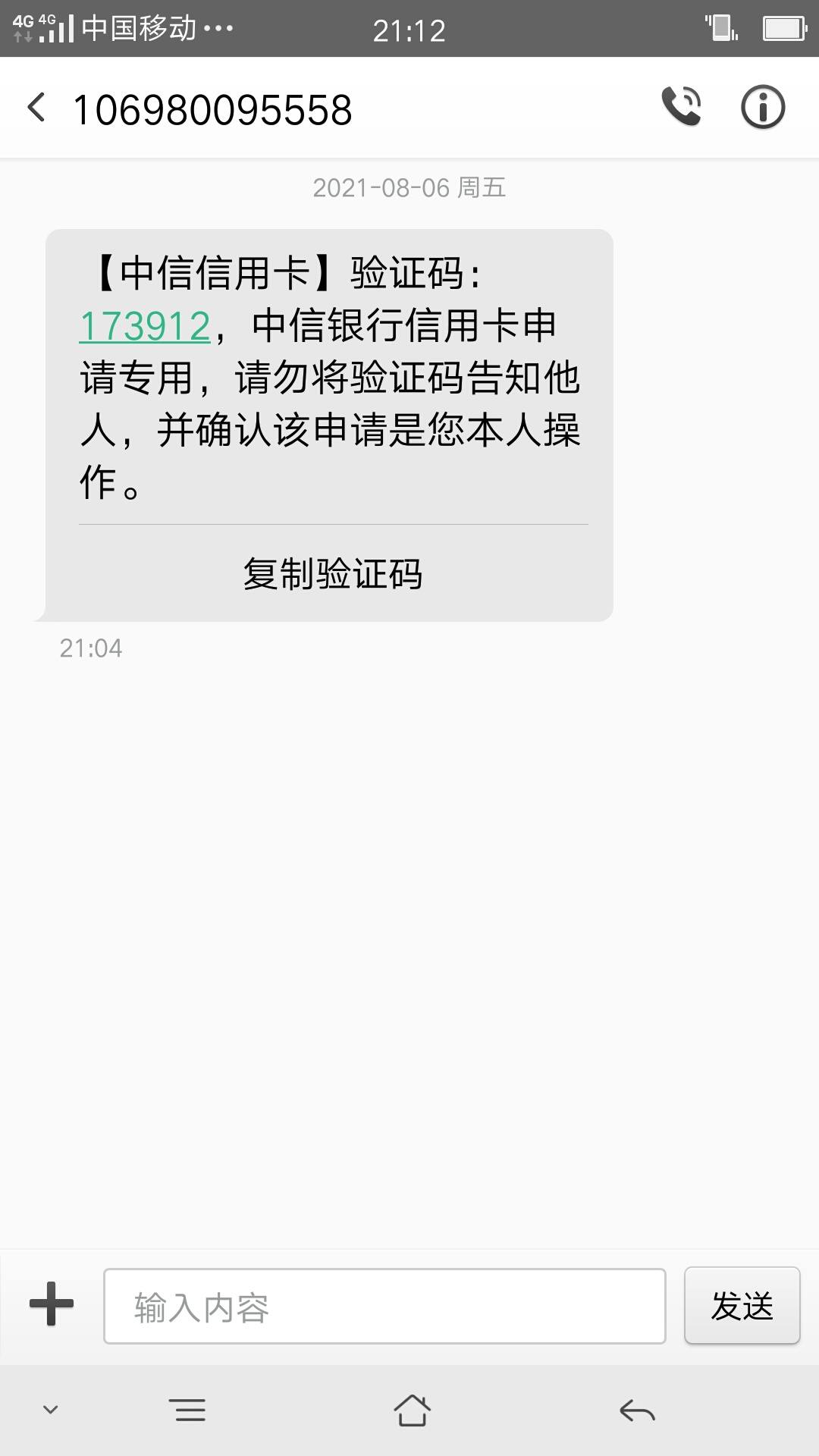Image resolution: width=819 pixels, height=1456 pixels.
Task: Go back from the 106980095558 conversation
Action: point(36,108)
